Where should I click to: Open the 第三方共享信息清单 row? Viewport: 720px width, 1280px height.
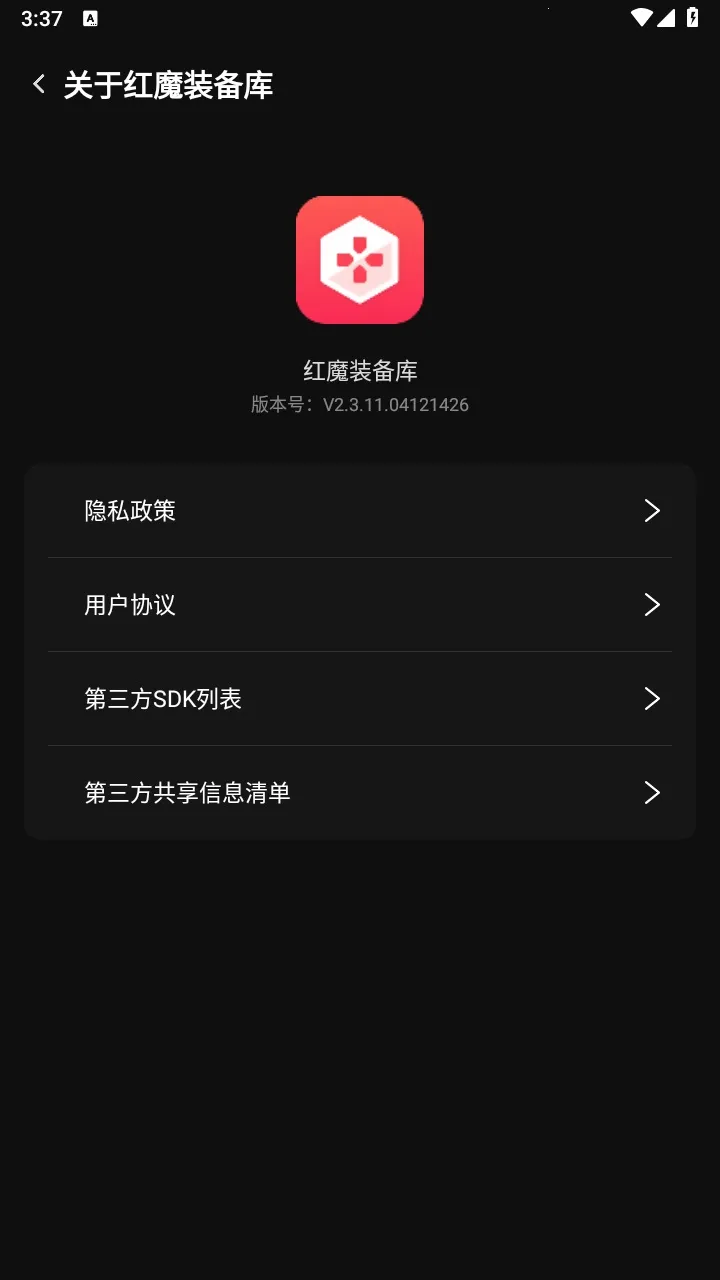(360, 793)
